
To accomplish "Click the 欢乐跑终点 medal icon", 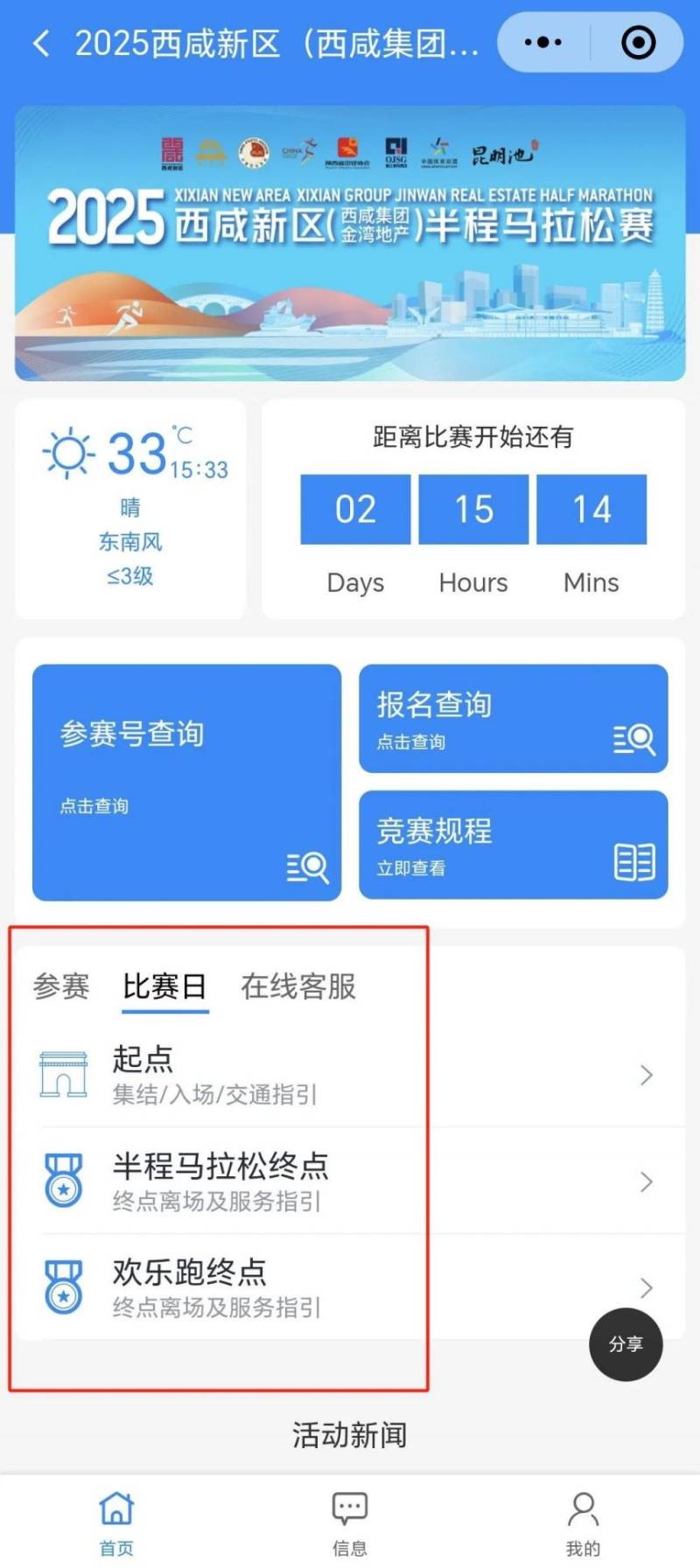I will (63, 1287).
